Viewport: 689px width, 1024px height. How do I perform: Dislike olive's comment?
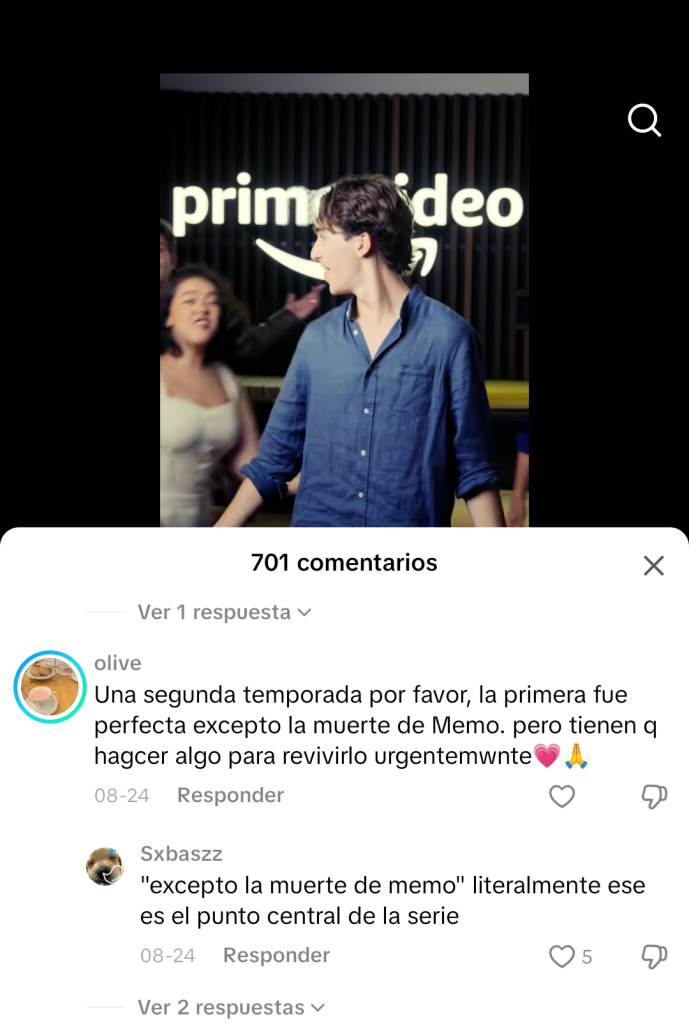(653, 796)
